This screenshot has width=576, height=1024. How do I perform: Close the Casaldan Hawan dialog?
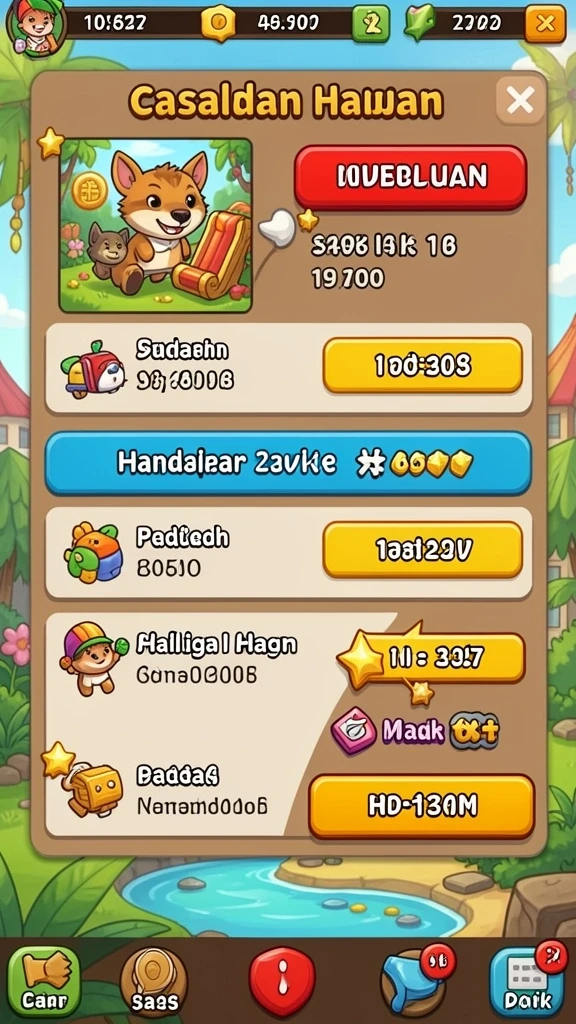tap(520, 101)
